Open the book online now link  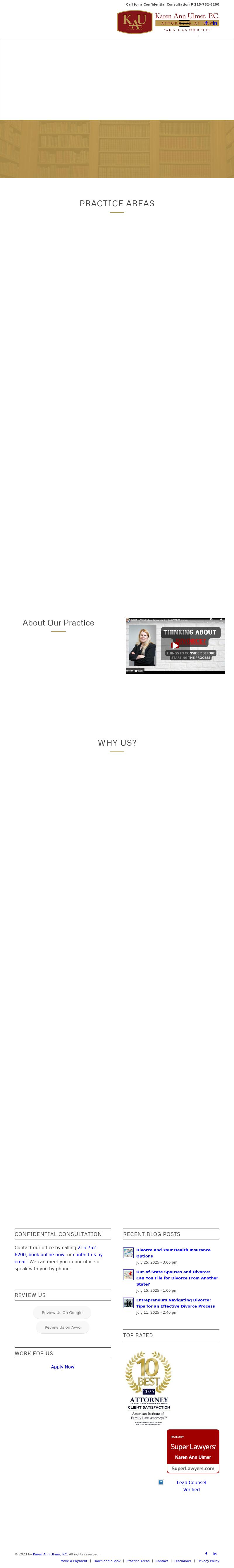(46, 1255)
